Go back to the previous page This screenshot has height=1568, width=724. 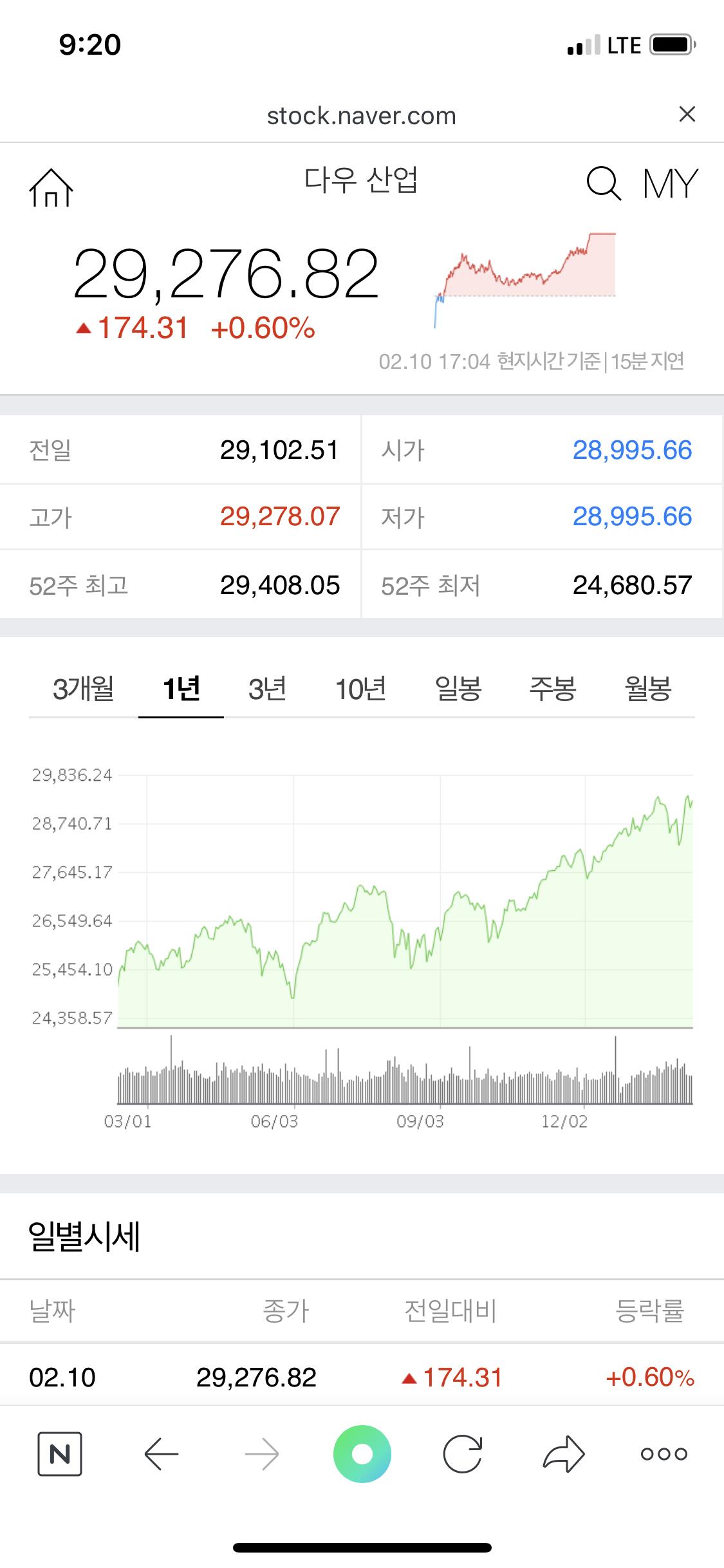(x=161, y=1453)
